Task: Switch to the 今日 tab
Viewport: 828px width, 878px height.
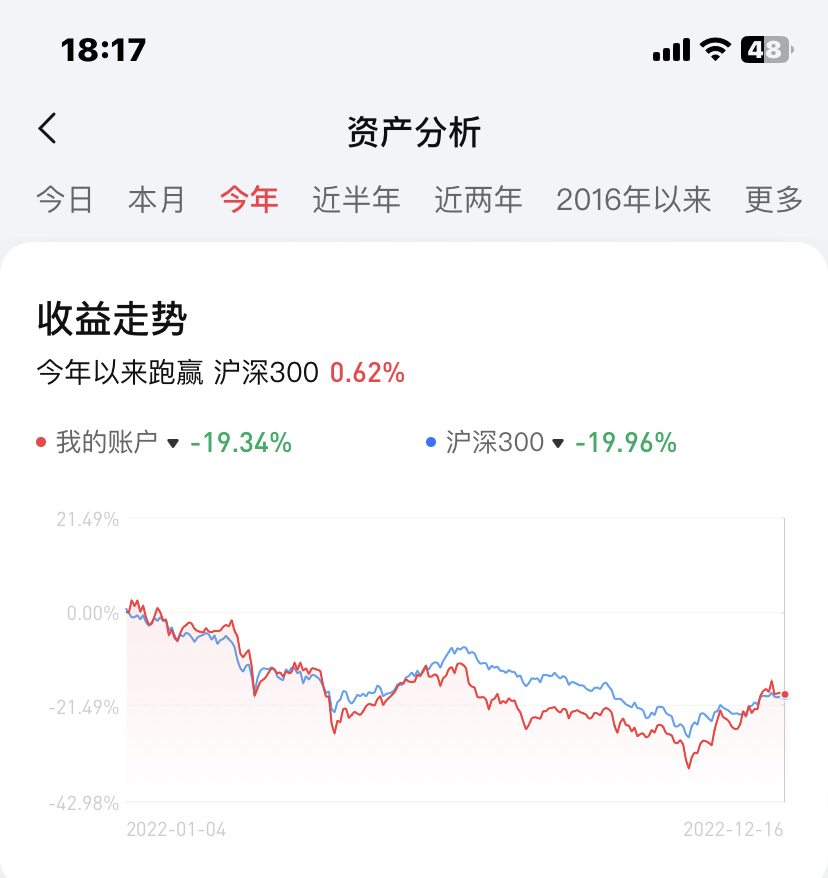Action: (65, 199)
